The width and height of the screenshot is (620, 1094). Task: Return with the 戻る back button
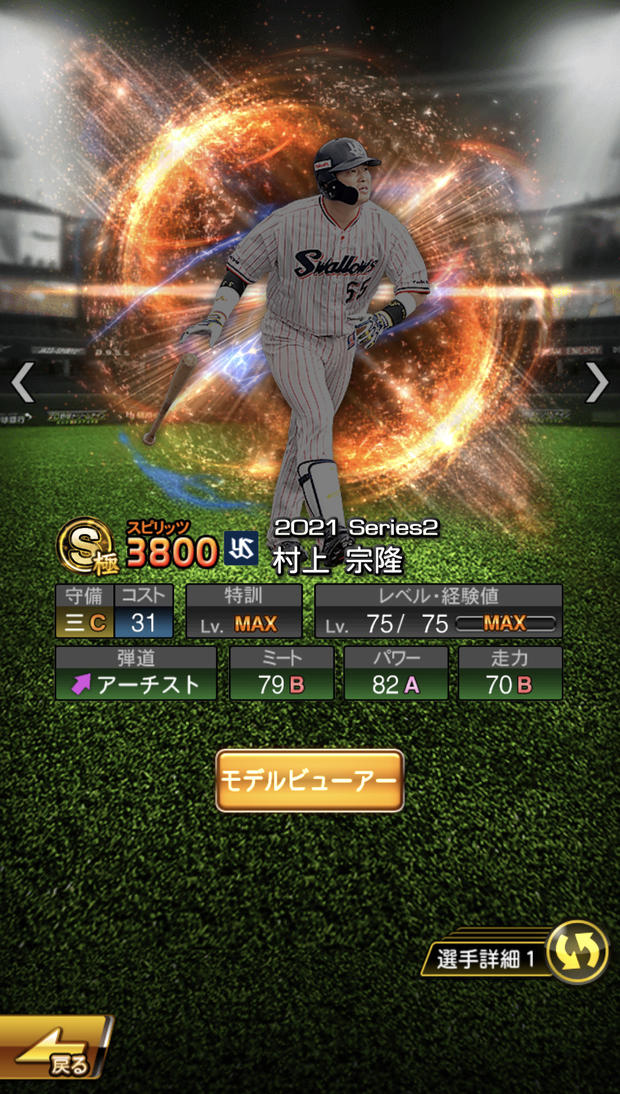[x=55, y=1050]
